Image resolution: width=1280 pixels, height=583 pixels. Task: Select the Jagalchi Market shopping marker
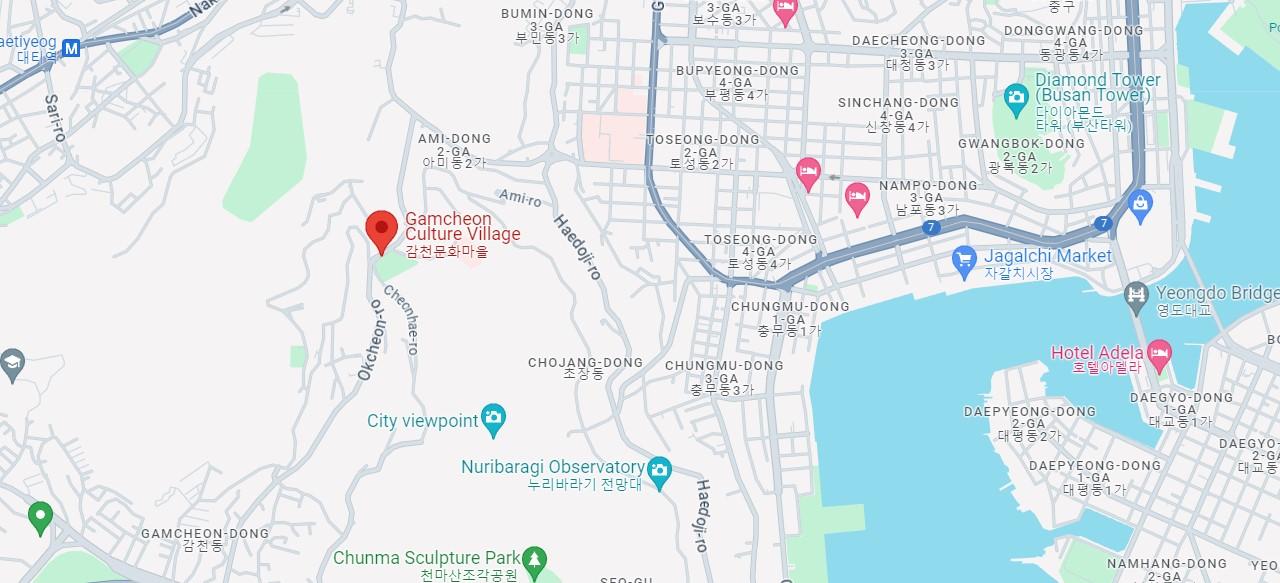point(964,259)
